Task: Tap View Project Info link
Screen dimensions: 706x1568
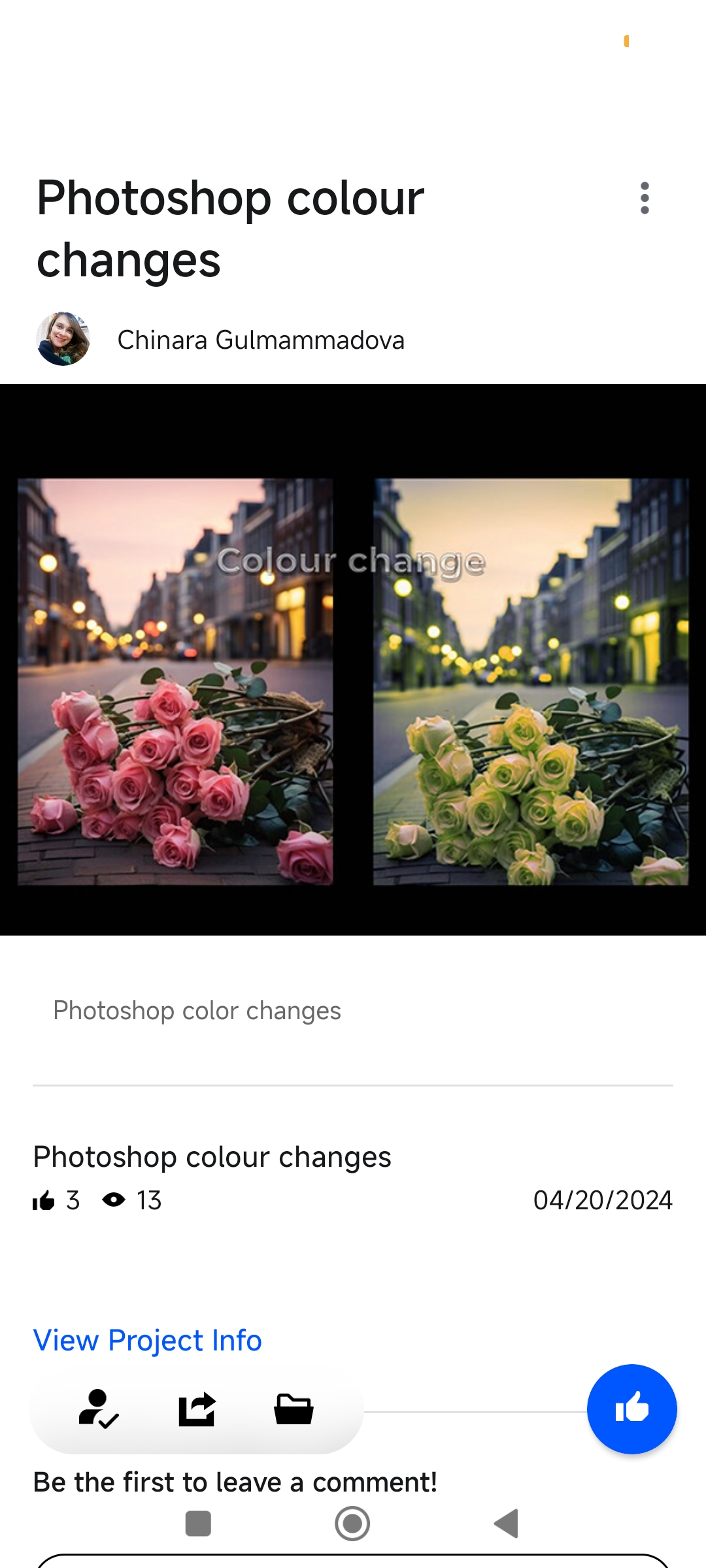Action: [x=148, y=1341]
